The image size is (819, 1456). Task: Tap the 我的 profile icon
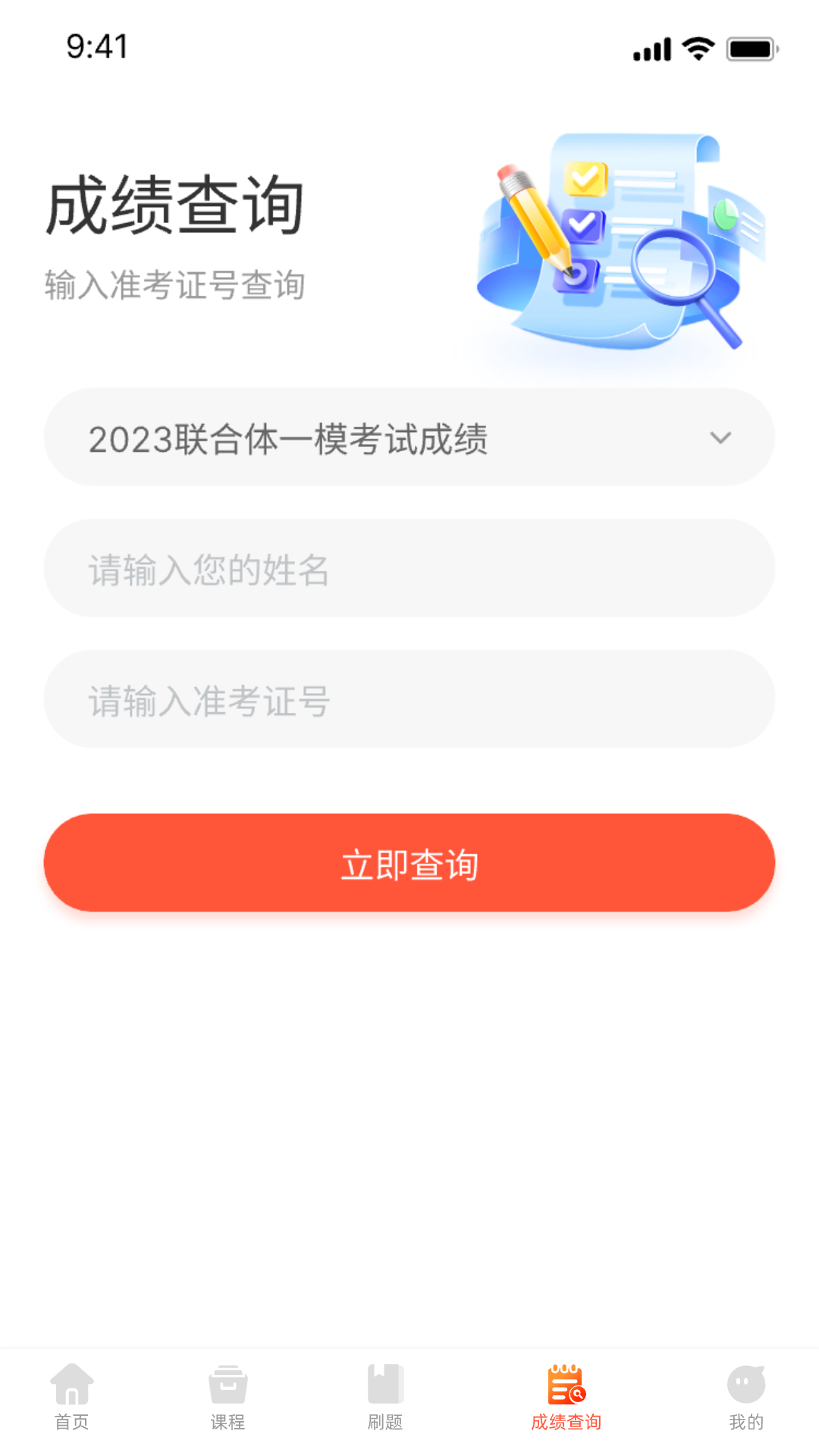(745, 1389)
